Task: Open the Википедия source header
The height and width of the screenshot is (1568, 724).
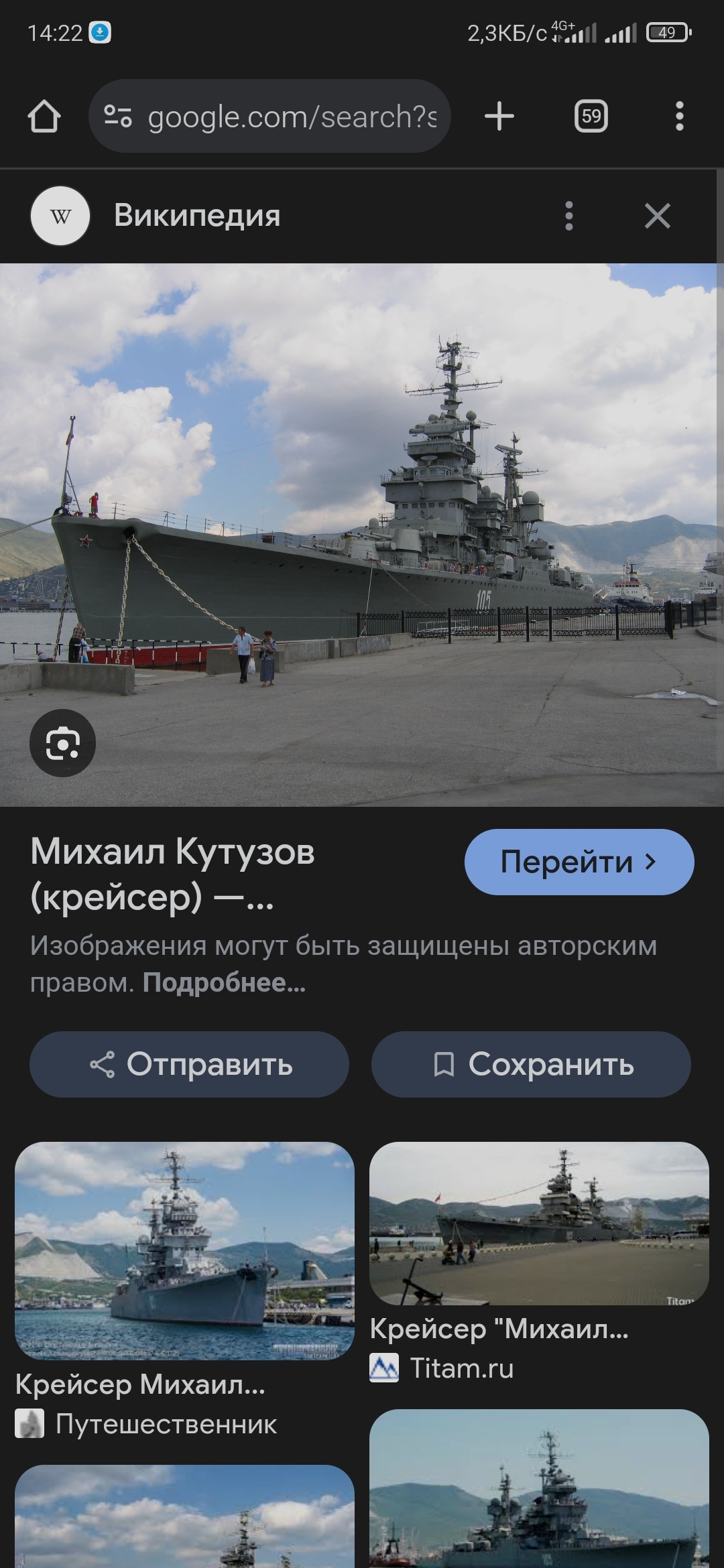Action: pyautogui.click(x=196, y=216)
